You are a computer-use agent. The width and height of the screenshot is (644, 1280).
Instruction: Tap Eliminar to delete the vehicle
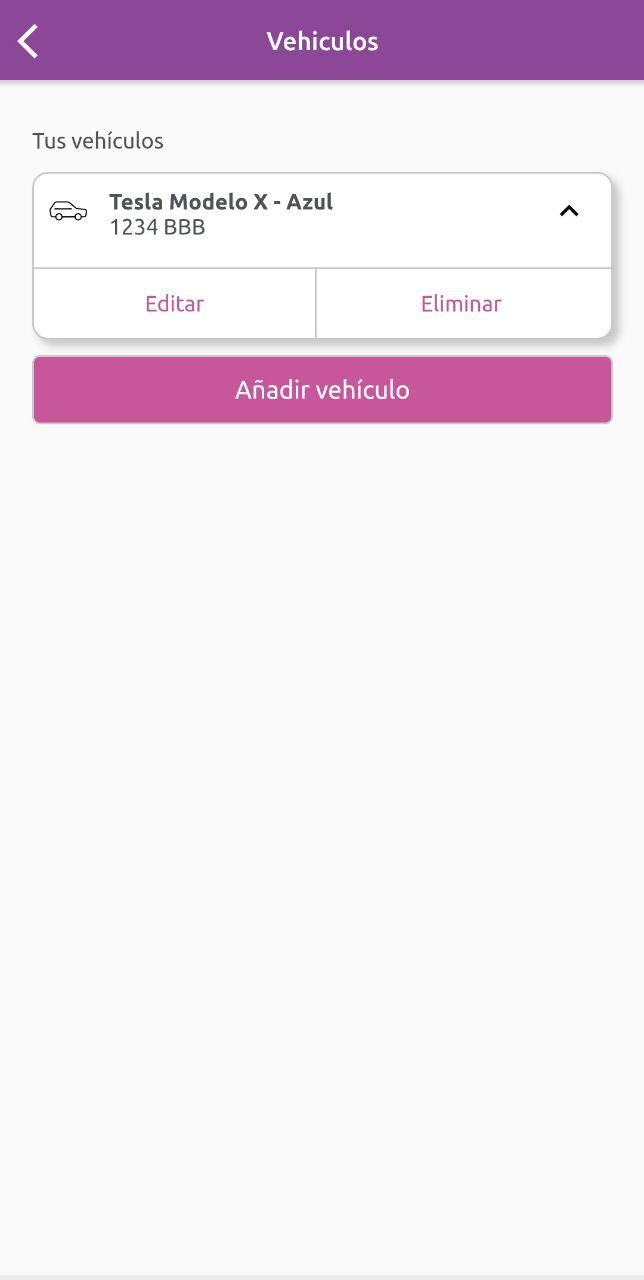point(462,303)
